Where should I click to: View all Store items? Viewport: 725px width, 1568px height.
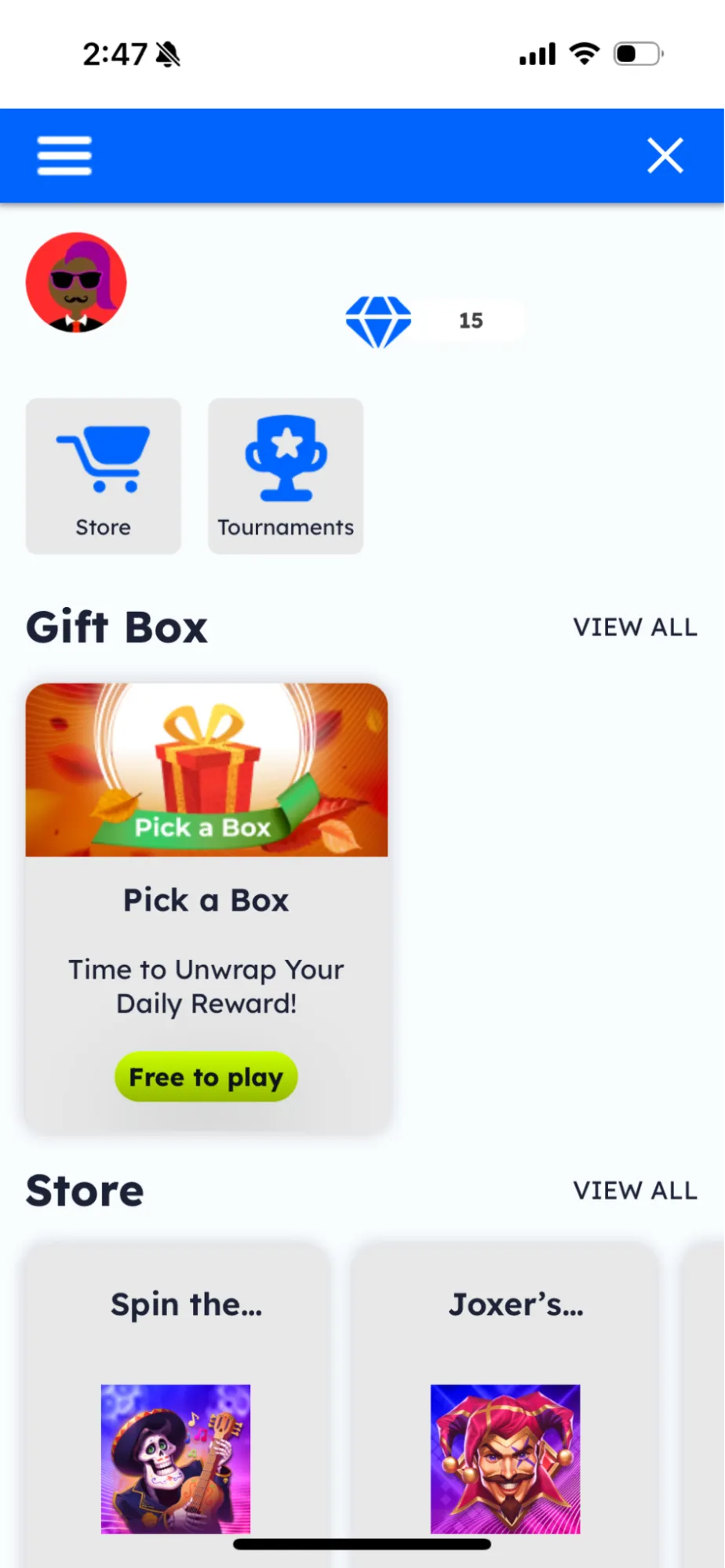(635, 1190)
